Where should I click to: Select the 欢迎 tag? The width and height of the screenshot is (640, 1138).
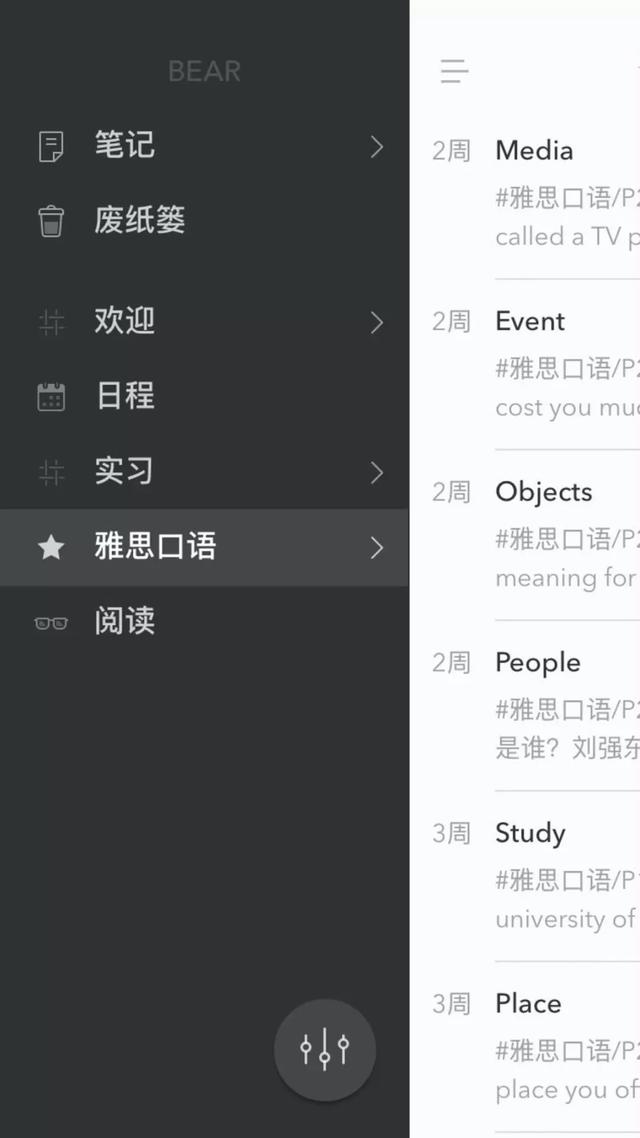125,322
